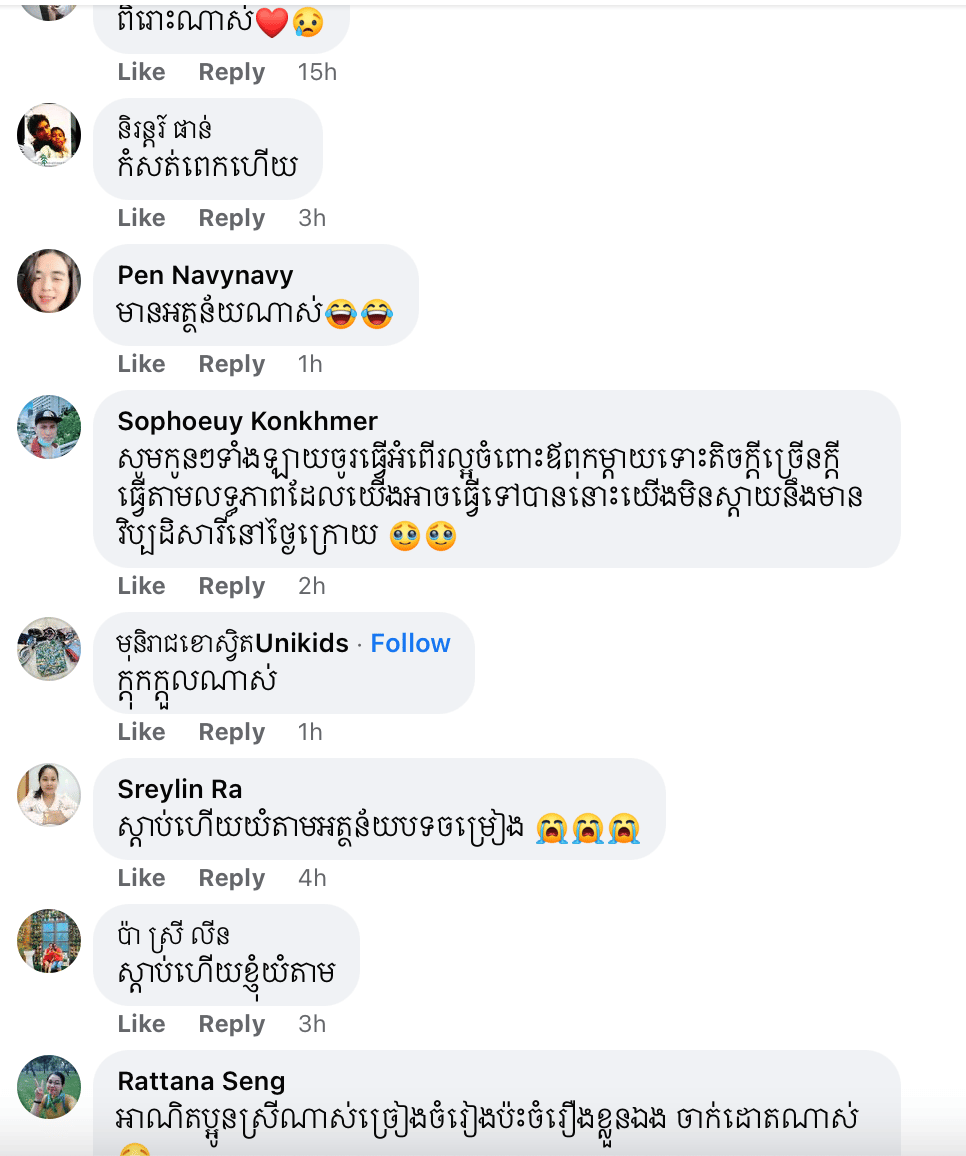Follow the Unikids page
The height and width of the screenshot is (1156, 966).
click(410, 643)
